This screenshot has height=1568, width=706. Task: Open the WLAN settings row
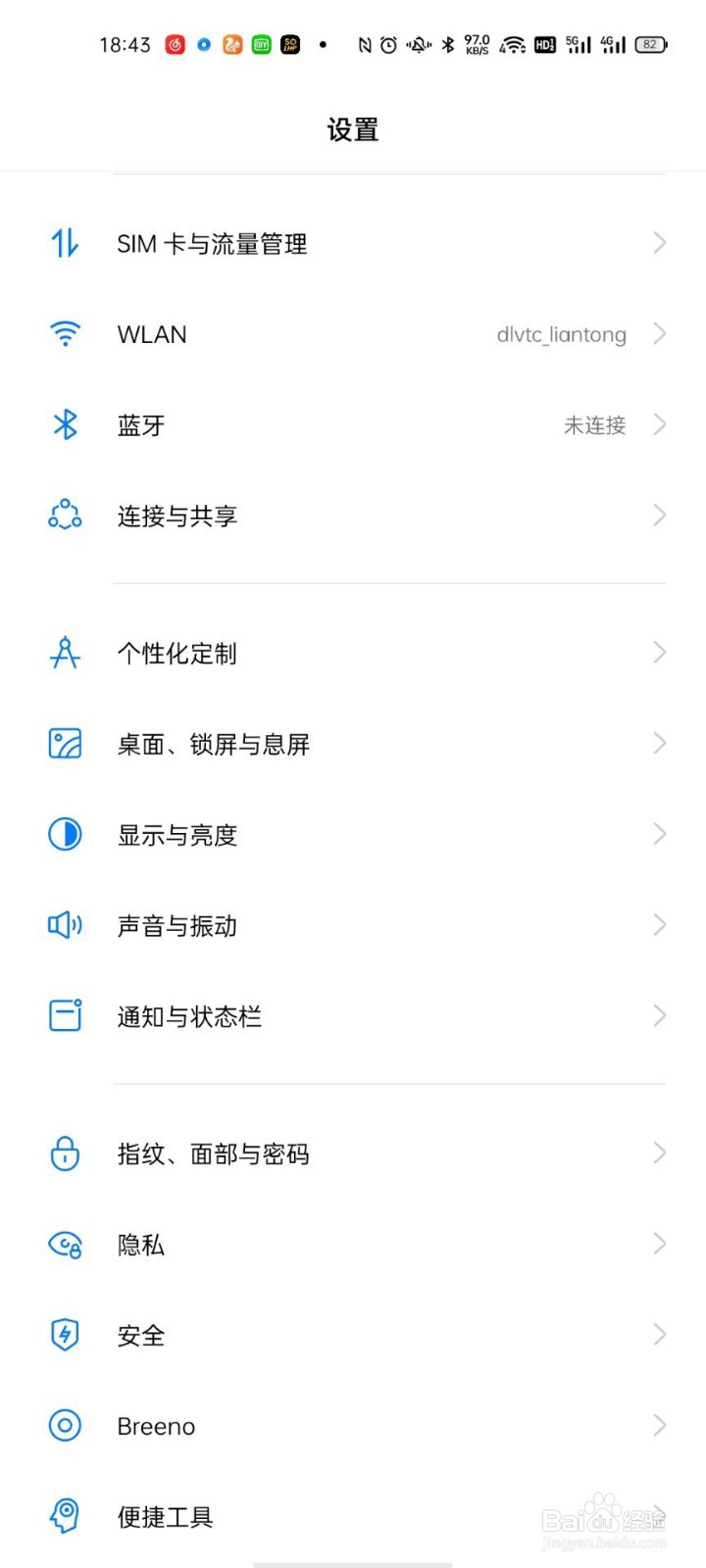353,334
